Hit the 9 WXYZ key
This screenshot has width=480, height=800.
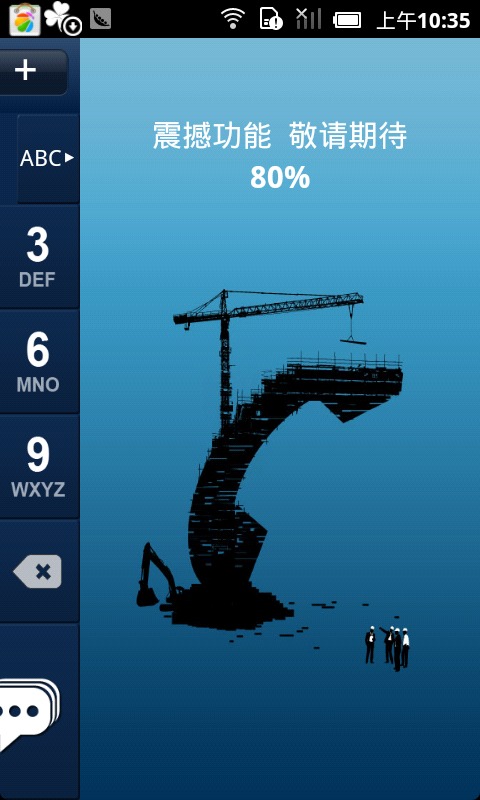[39, 467]
